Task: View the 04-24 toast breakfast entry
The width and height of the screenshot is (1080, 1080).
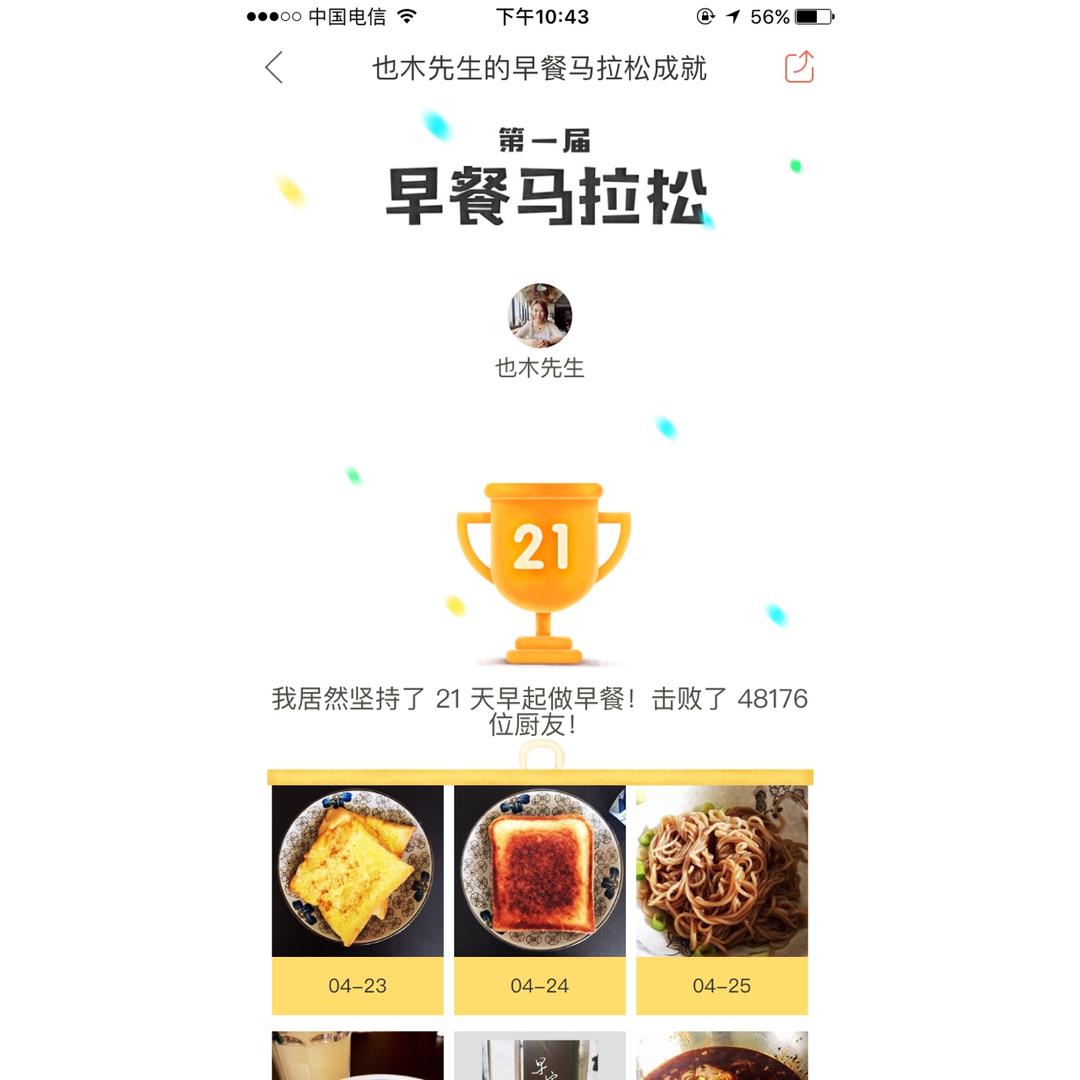Action: 540,872
